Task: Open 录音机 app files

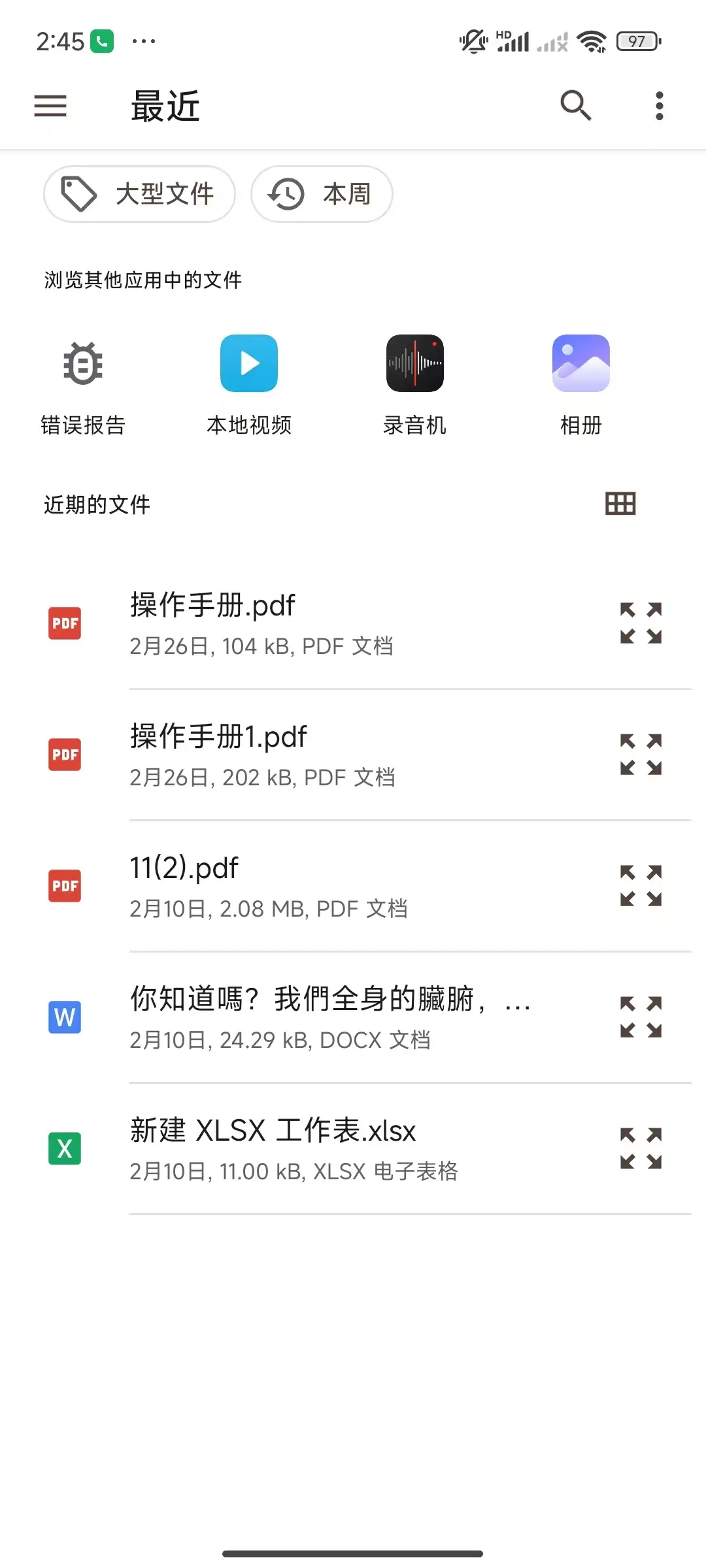Action: click(415, 384)
